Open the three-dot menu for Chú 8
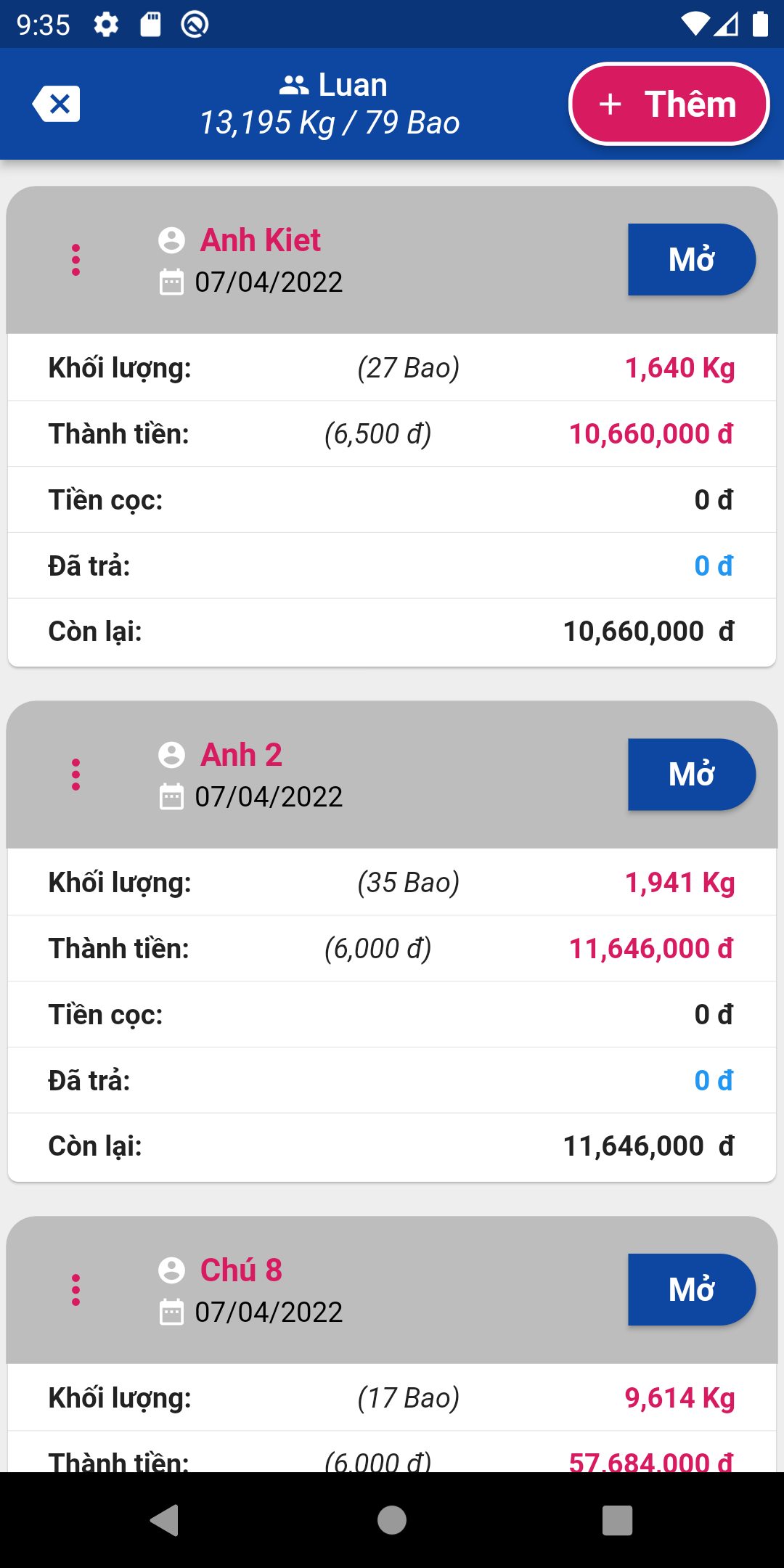Screen dimensions: 784x1568 pyautogui.click(x=75, y=1290)
